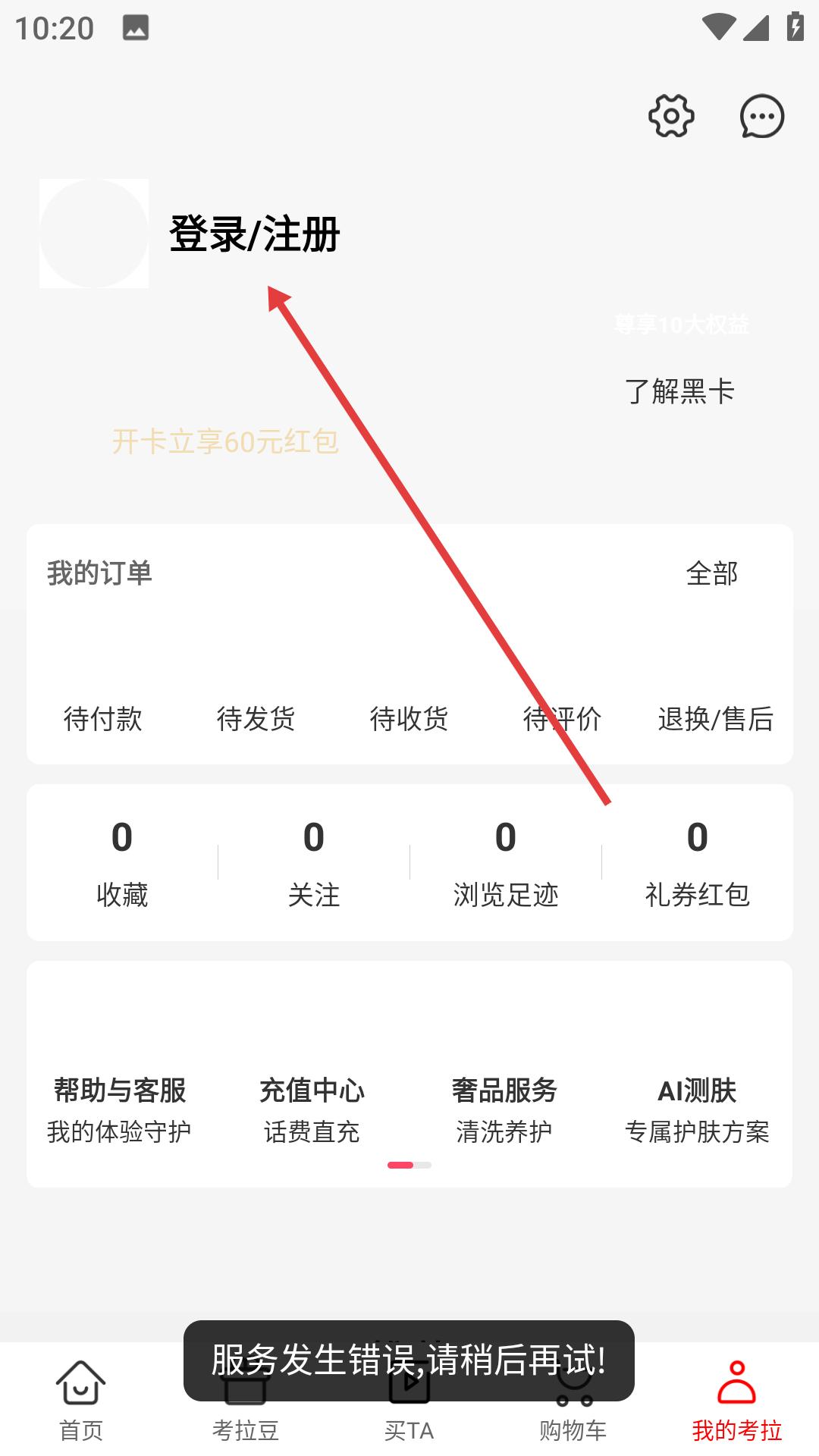Open 了解黑卡 membership info
Image resolution: width=819 pixels, height=1456 pixels.
(x=679, y=392)
